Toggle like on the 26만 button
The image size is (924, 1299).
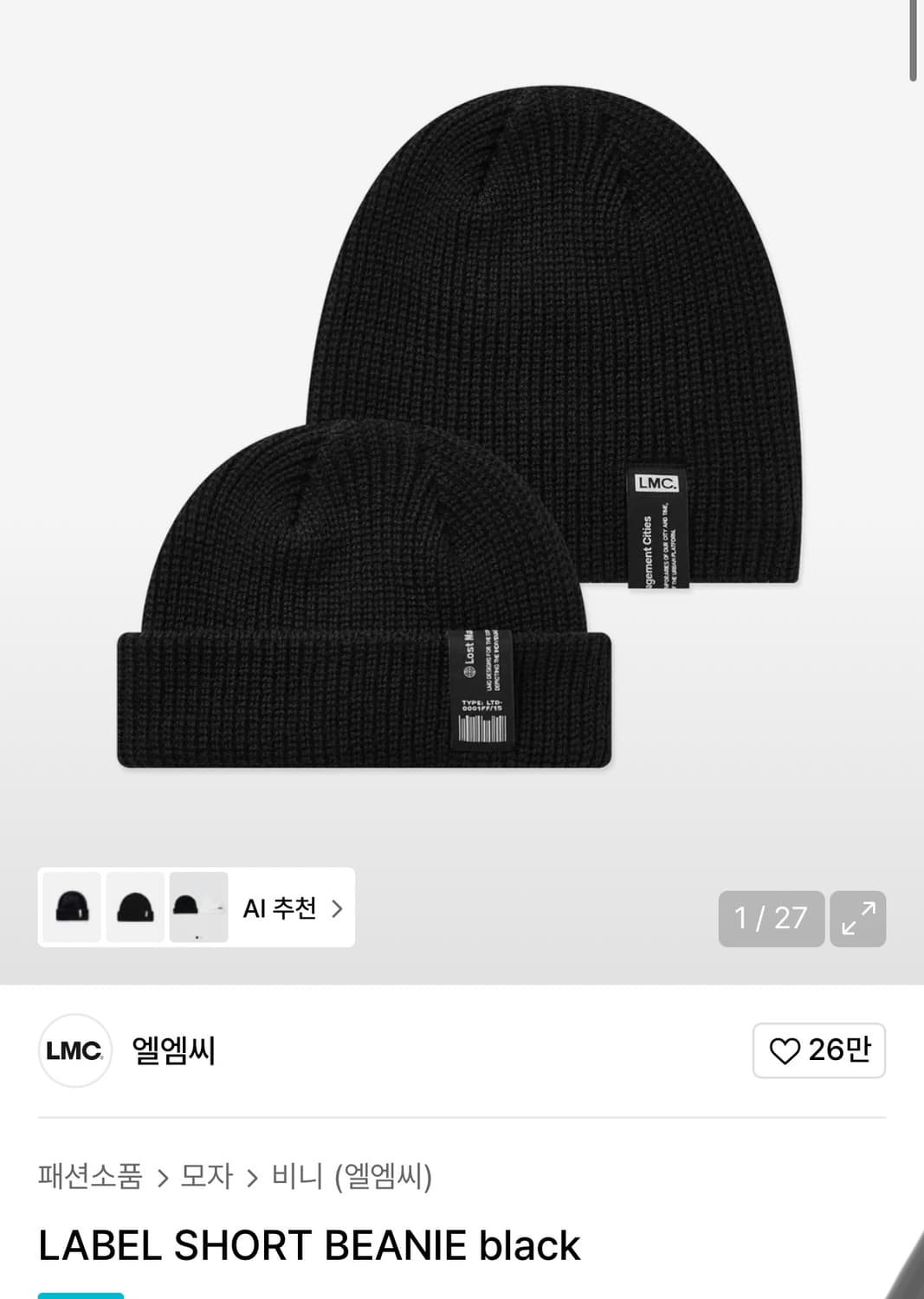point(817,1051)
